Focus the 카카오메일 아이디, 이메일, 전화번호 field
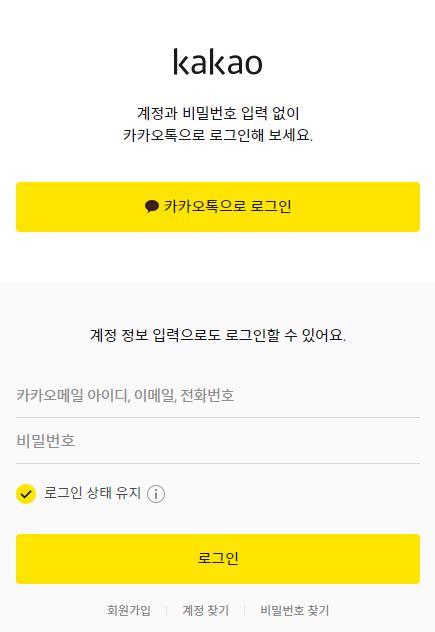 point(218,395)
